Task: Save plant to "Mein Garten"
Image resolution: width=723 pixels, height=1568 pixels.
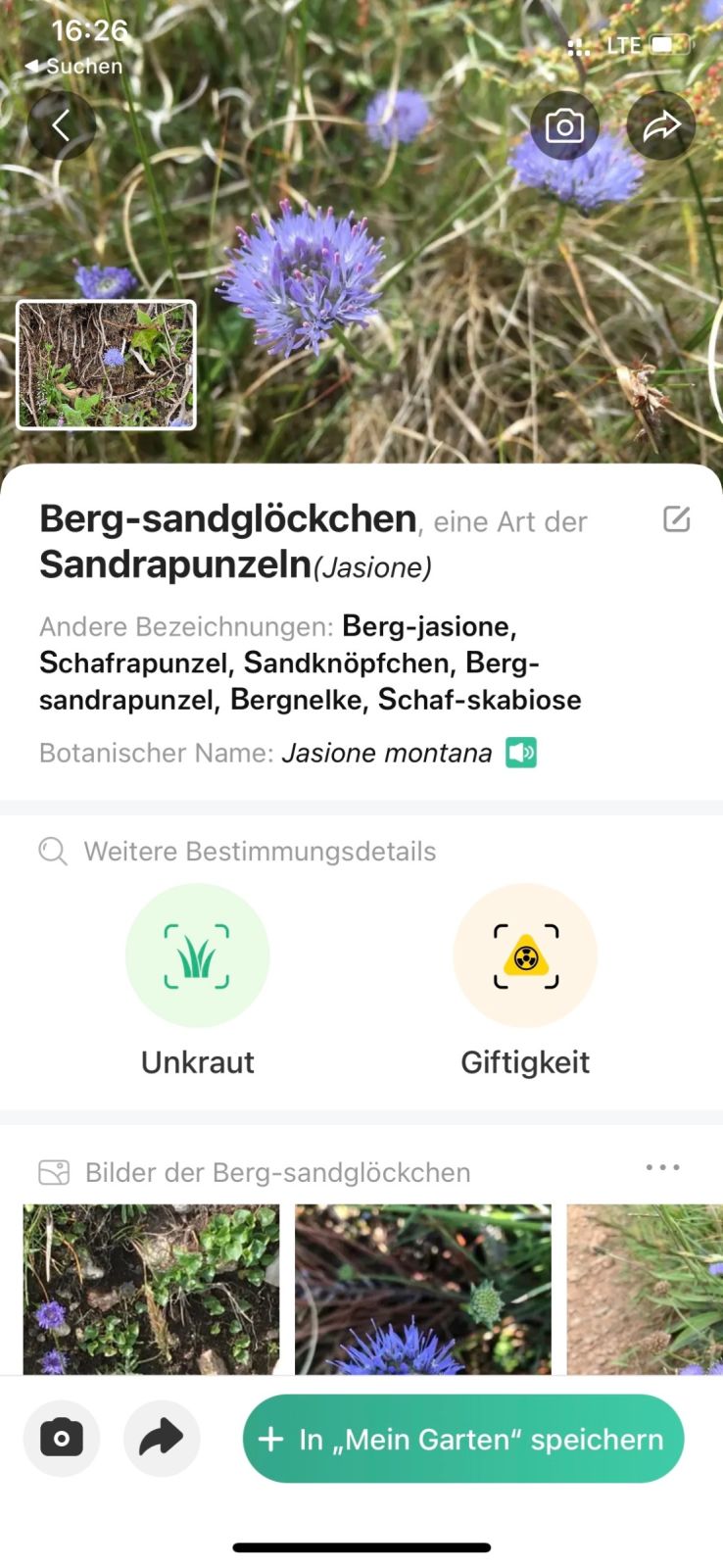Action: click(x=463, y=1438)
